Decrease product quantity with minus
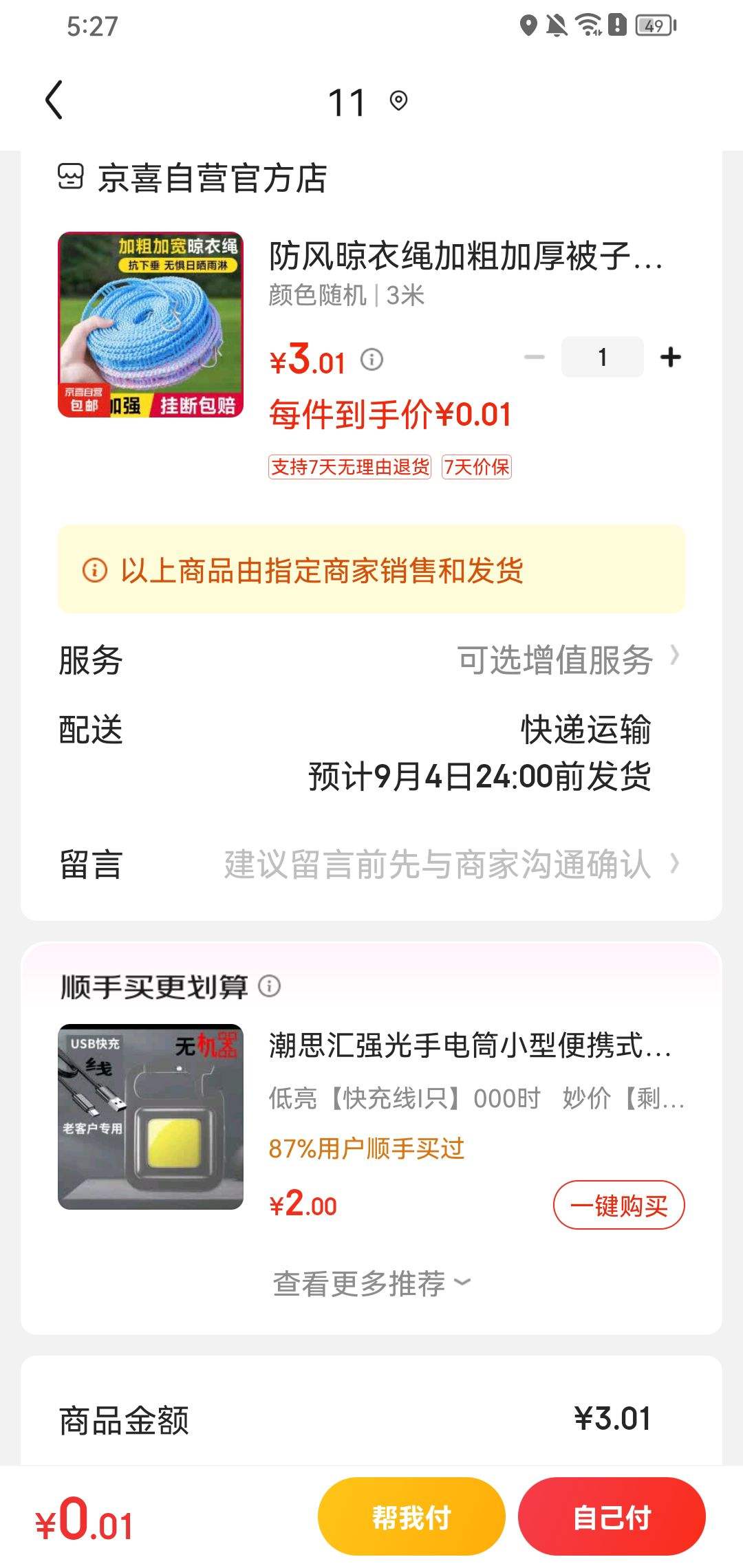Image resolution: width=743 pixels, height=1568 pixels. [x=534, y=358]
